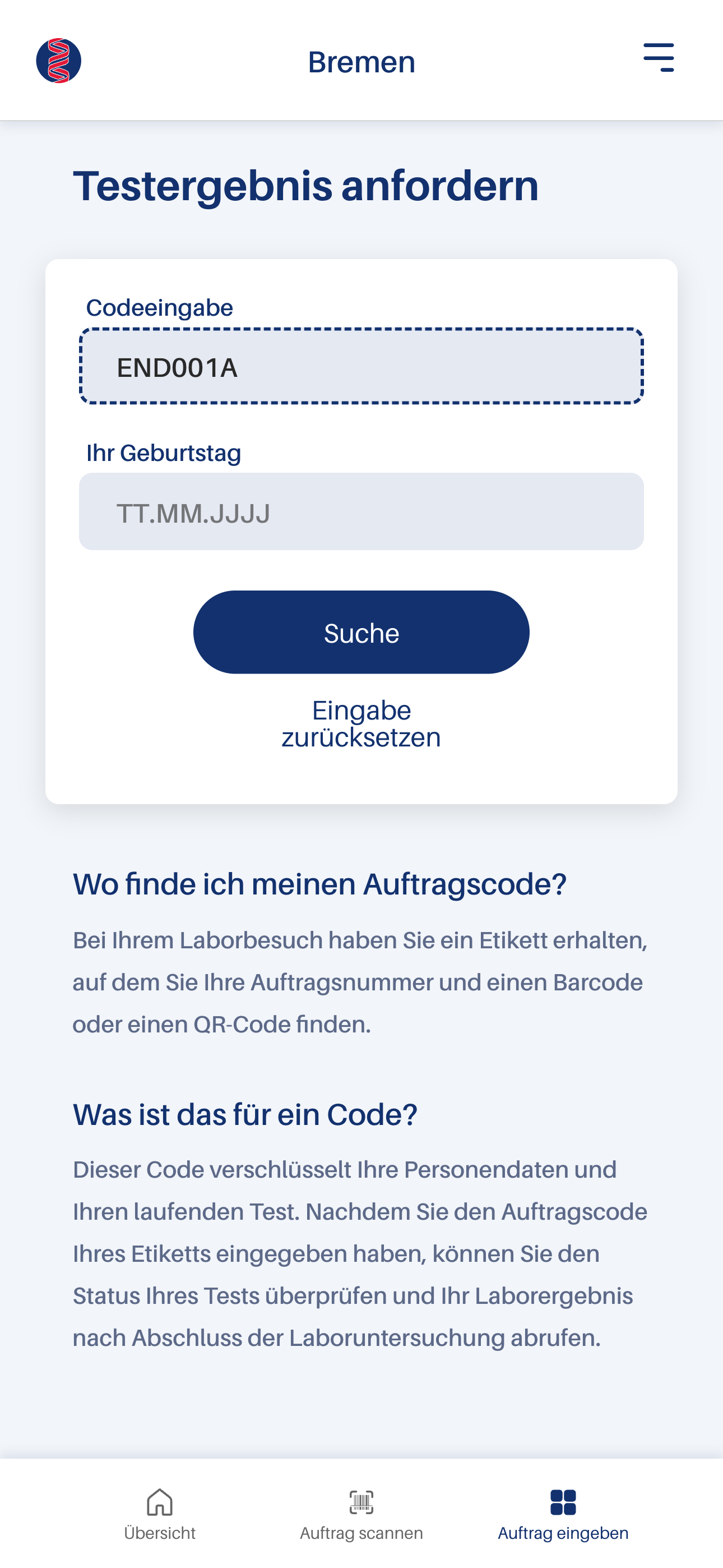The width and height of the screenshot is (723, 1568).
Task: Open the Auftrag scannen tab
Action: (361, 1514)
